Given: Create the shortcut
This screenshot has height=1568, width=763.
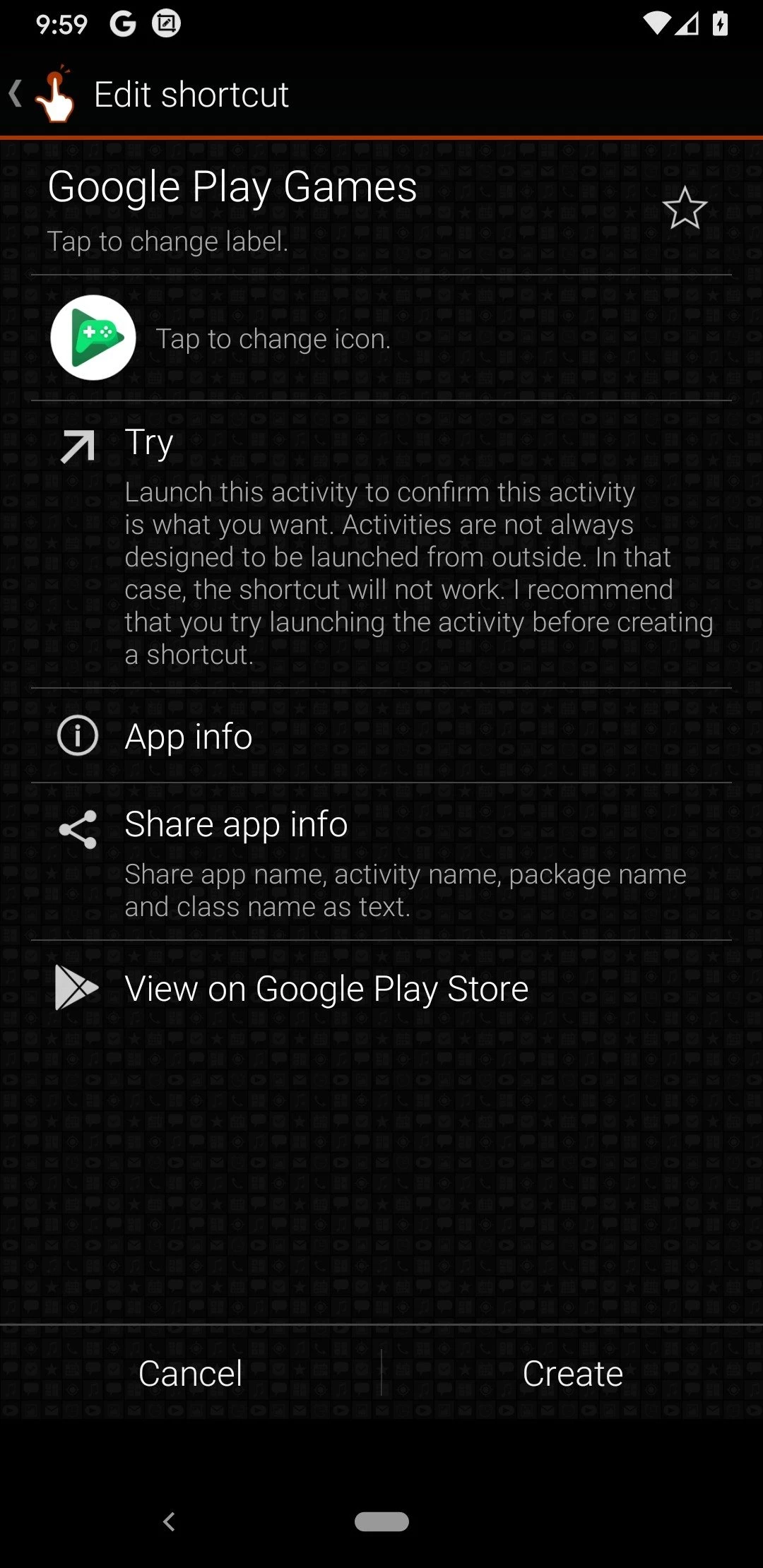Looking at the screenshot, I should (x=572, y=1374).
